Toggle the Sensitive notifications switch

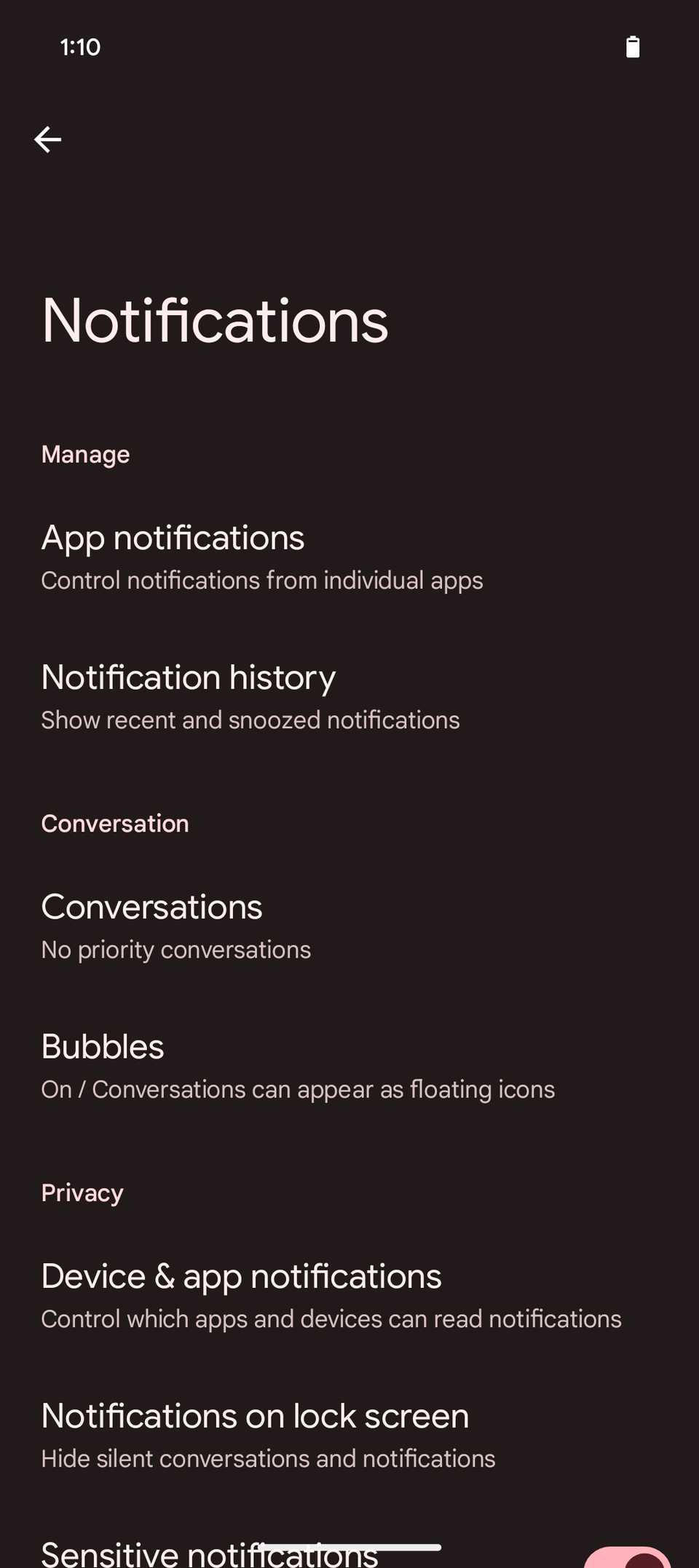click(x=628, y=1559)
